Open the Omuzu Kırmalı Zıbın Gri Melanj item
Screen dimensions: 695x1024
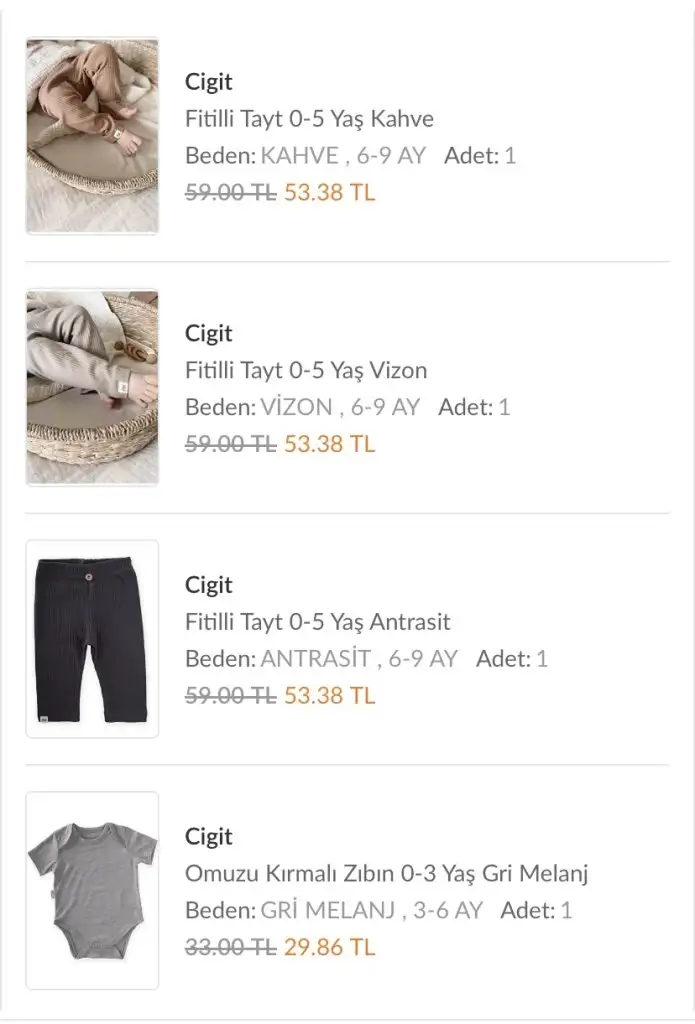click(386, 874)
